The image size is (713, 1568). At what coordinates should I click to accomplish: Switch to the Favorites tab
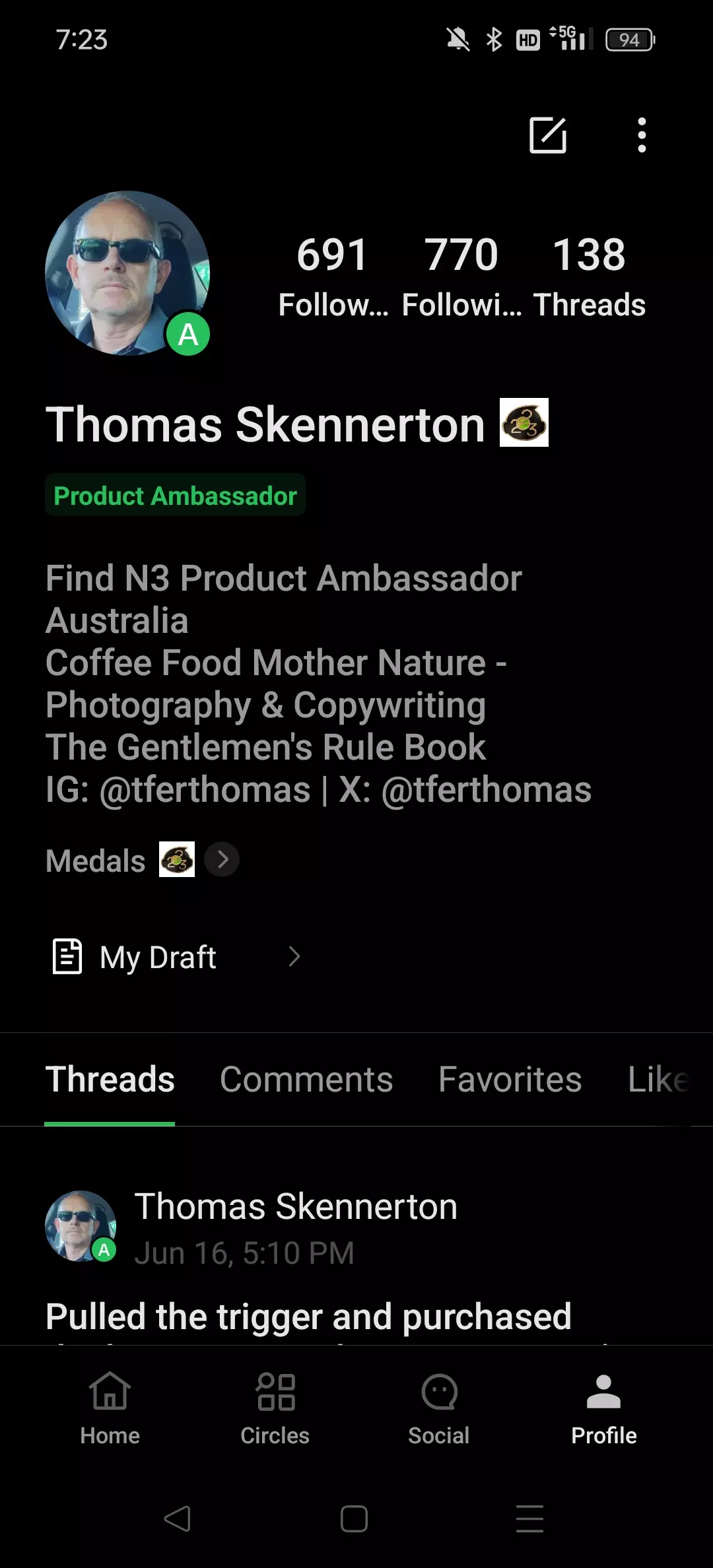coord(510,1080)
